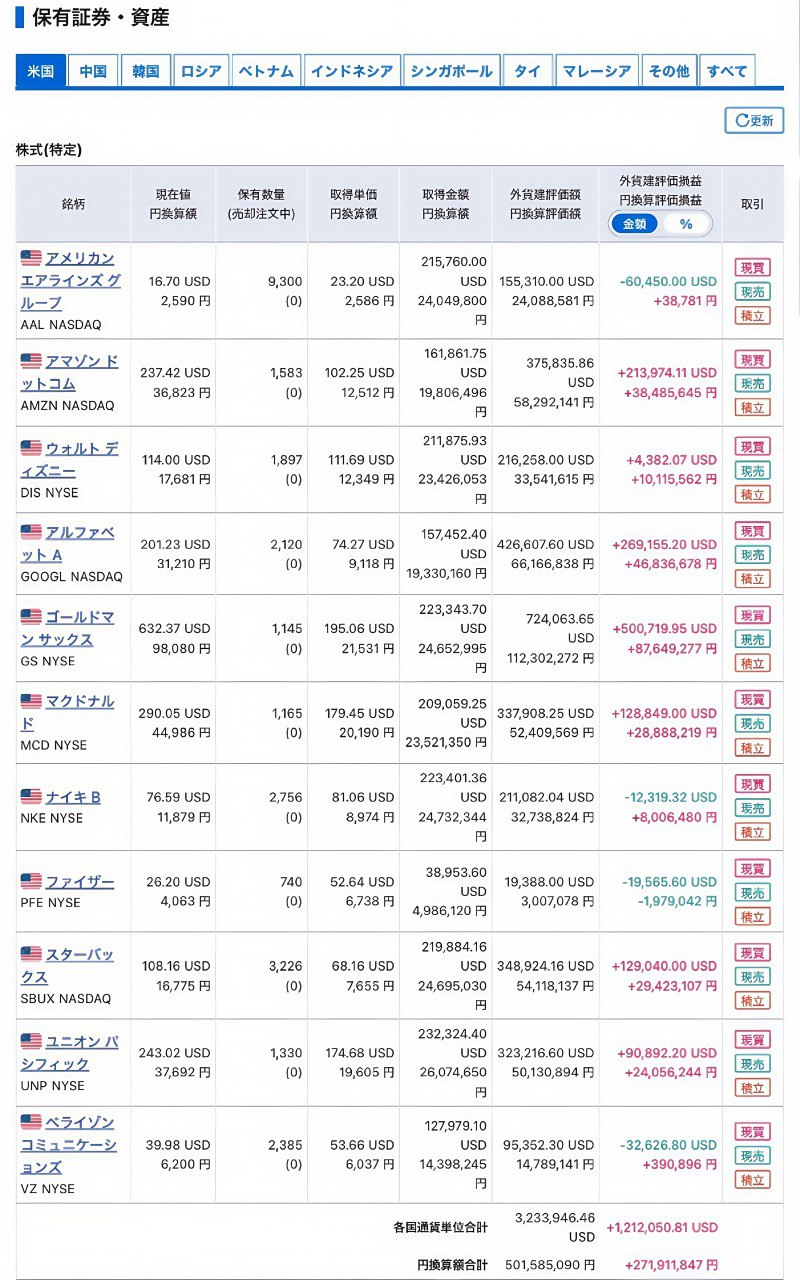
Task: Switch the profit display to % mode
Action: point(684,223)
